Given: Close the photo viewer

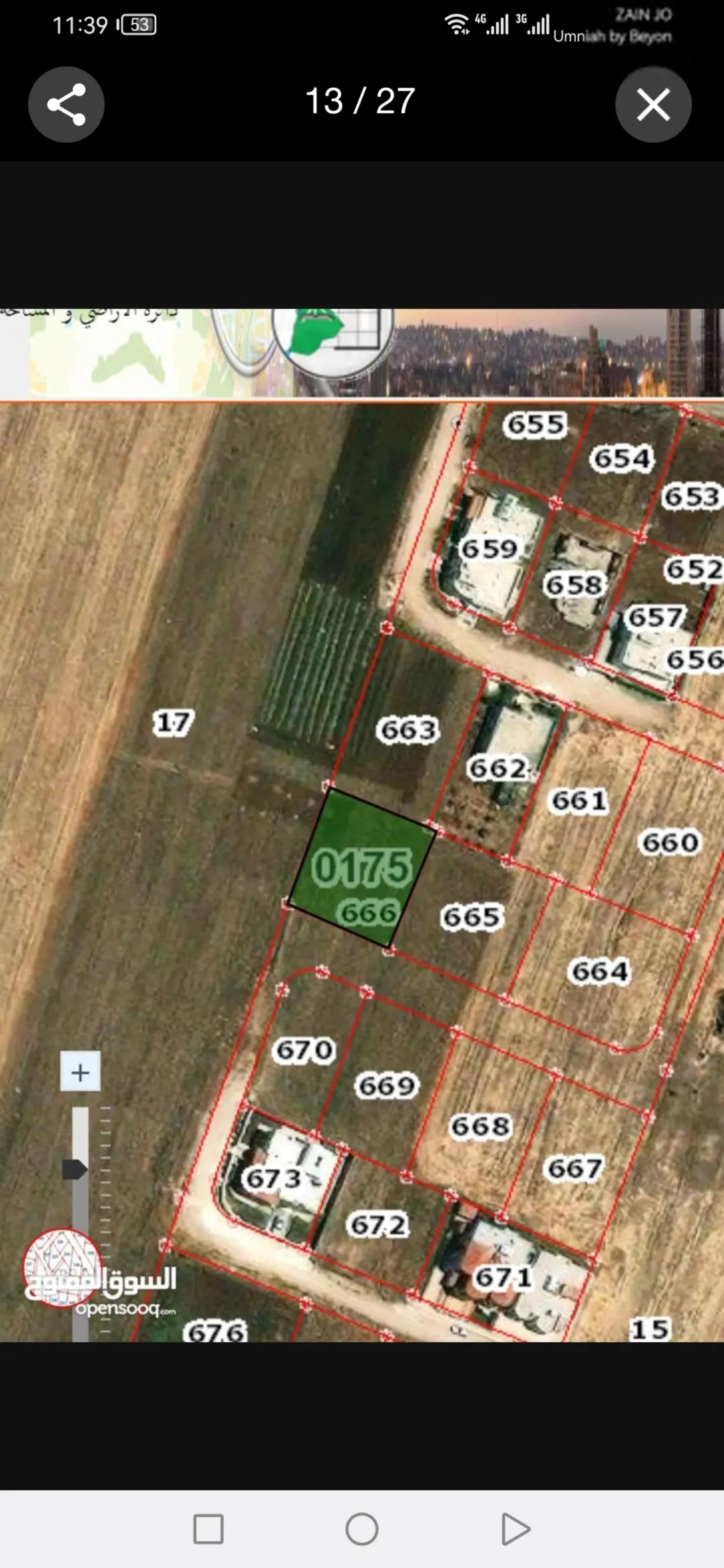Looking at the screenshot, I should click(x=653, y=105).
